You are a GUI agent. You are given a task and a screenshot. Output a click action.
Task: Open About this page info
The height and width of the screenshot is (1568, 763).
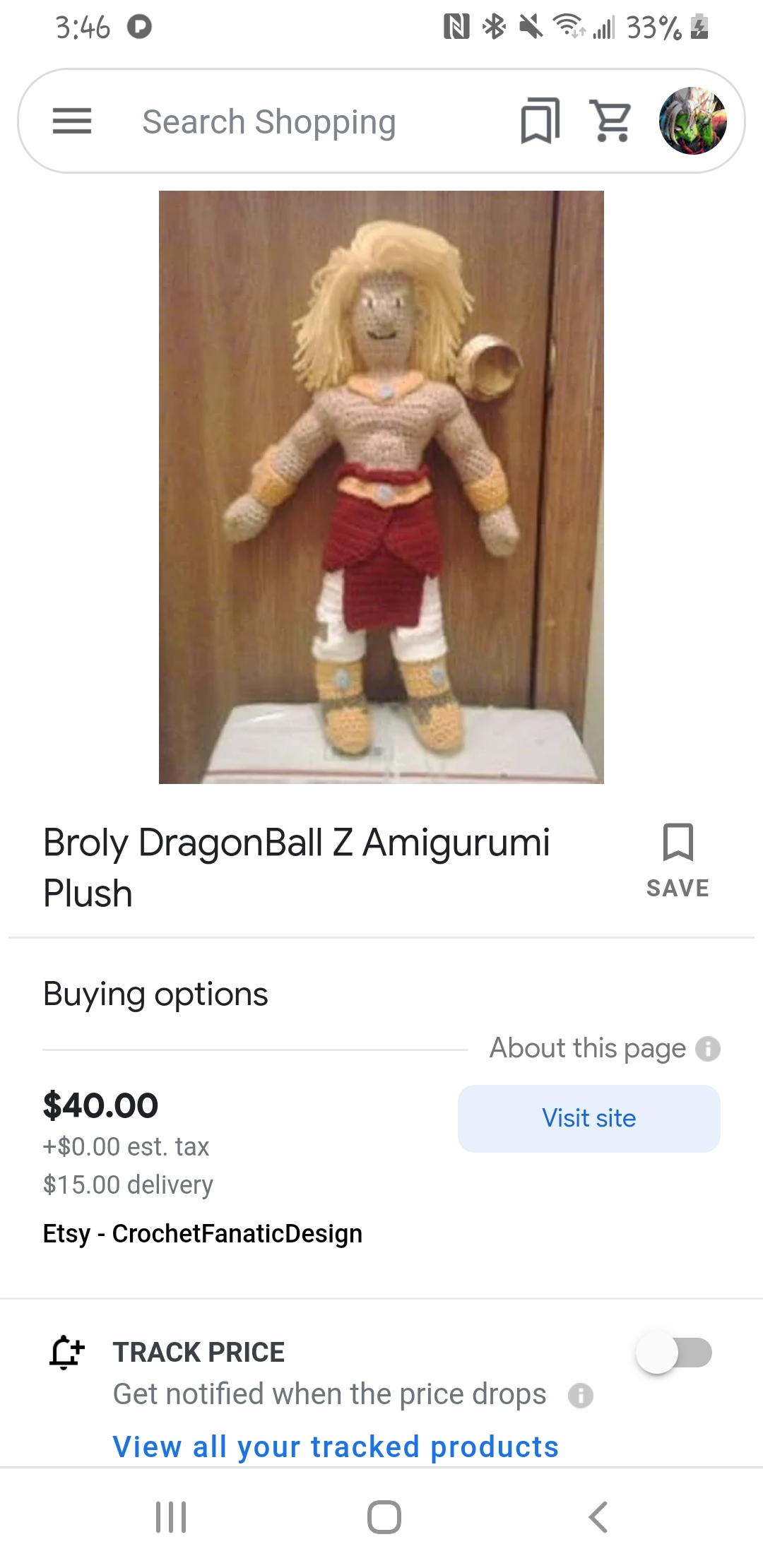point(707,1049)
